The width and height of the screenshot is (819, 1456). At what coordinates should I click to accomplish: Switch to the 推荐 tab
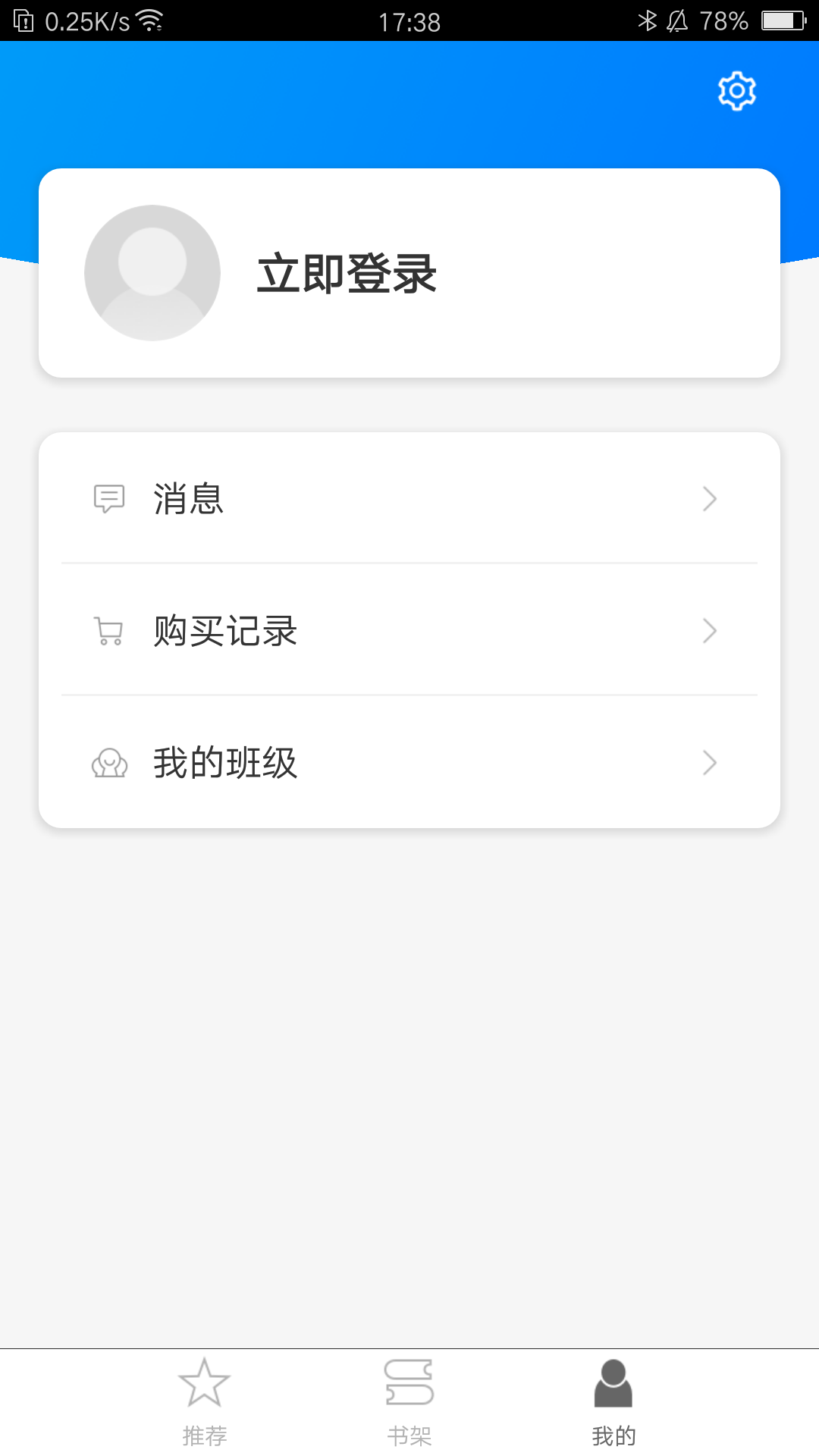click(205, 1410)
